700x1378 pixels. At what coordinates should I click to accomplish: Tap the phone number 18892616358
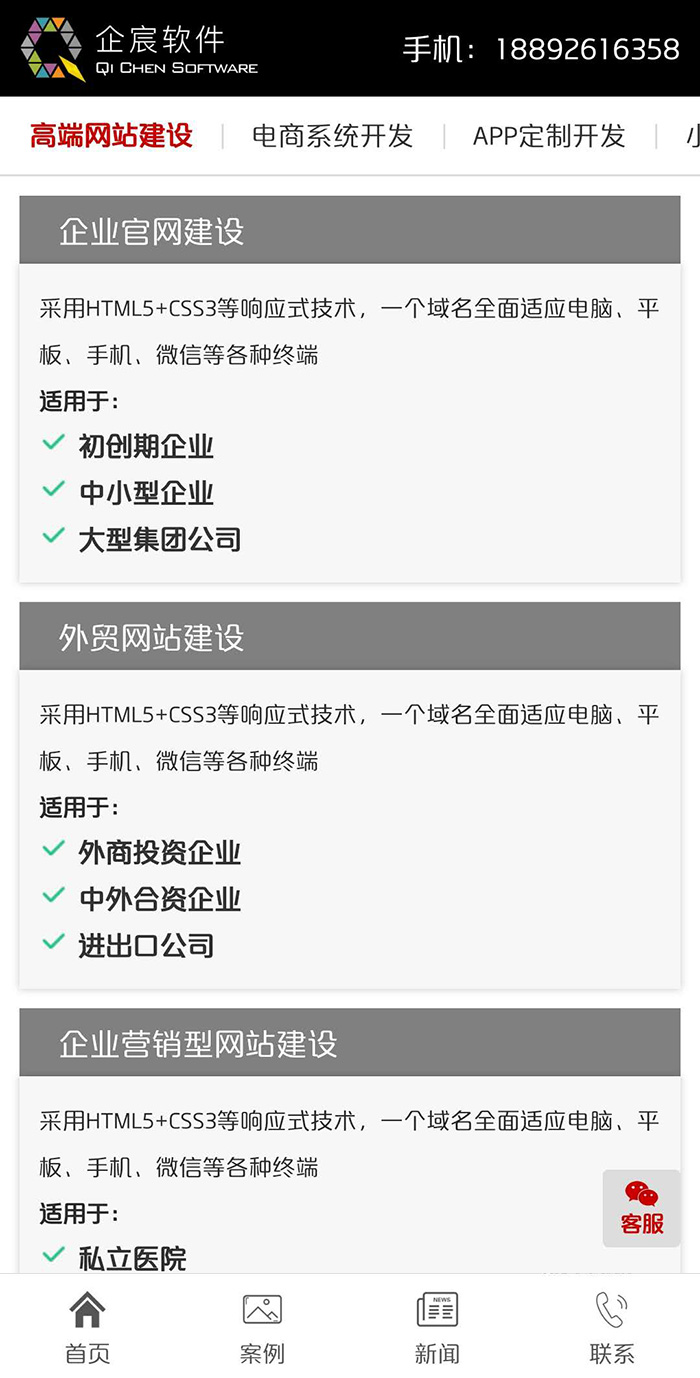tap(587, 49)
